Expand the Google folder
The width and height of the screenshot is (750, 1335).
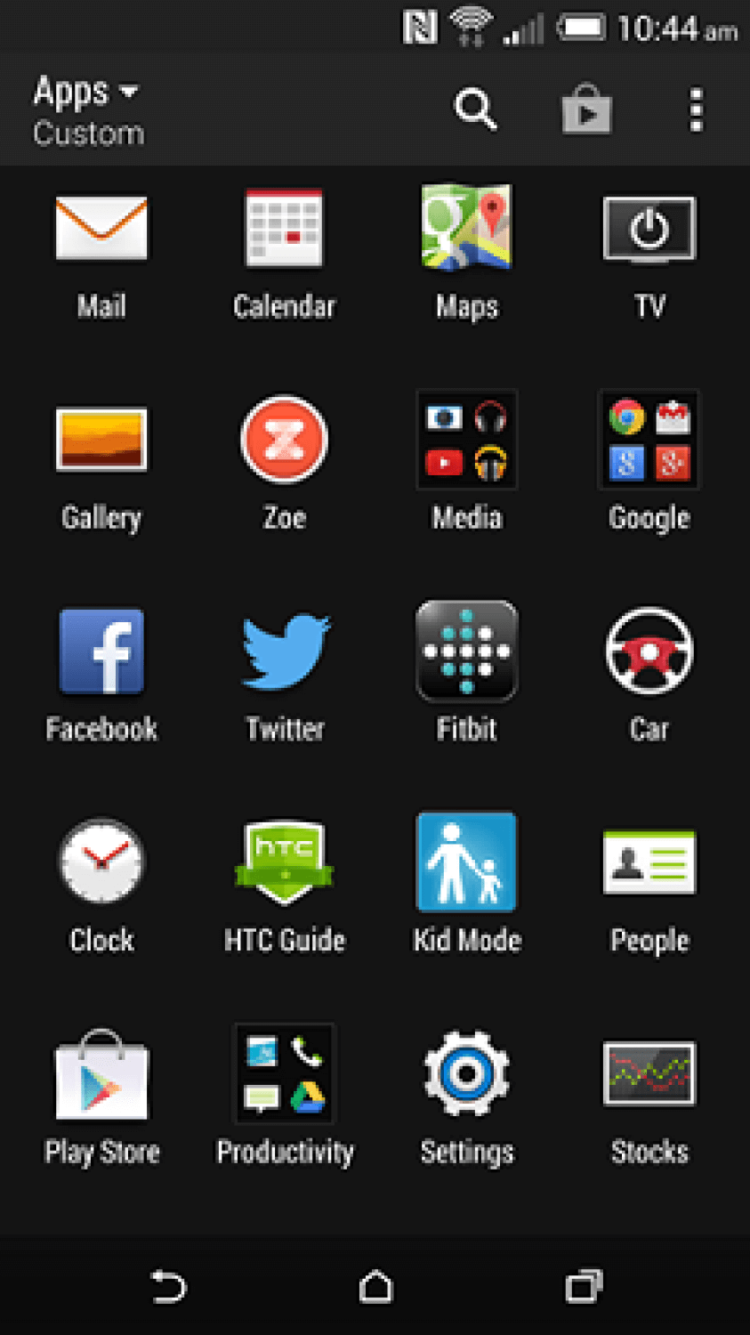(649, 440)
